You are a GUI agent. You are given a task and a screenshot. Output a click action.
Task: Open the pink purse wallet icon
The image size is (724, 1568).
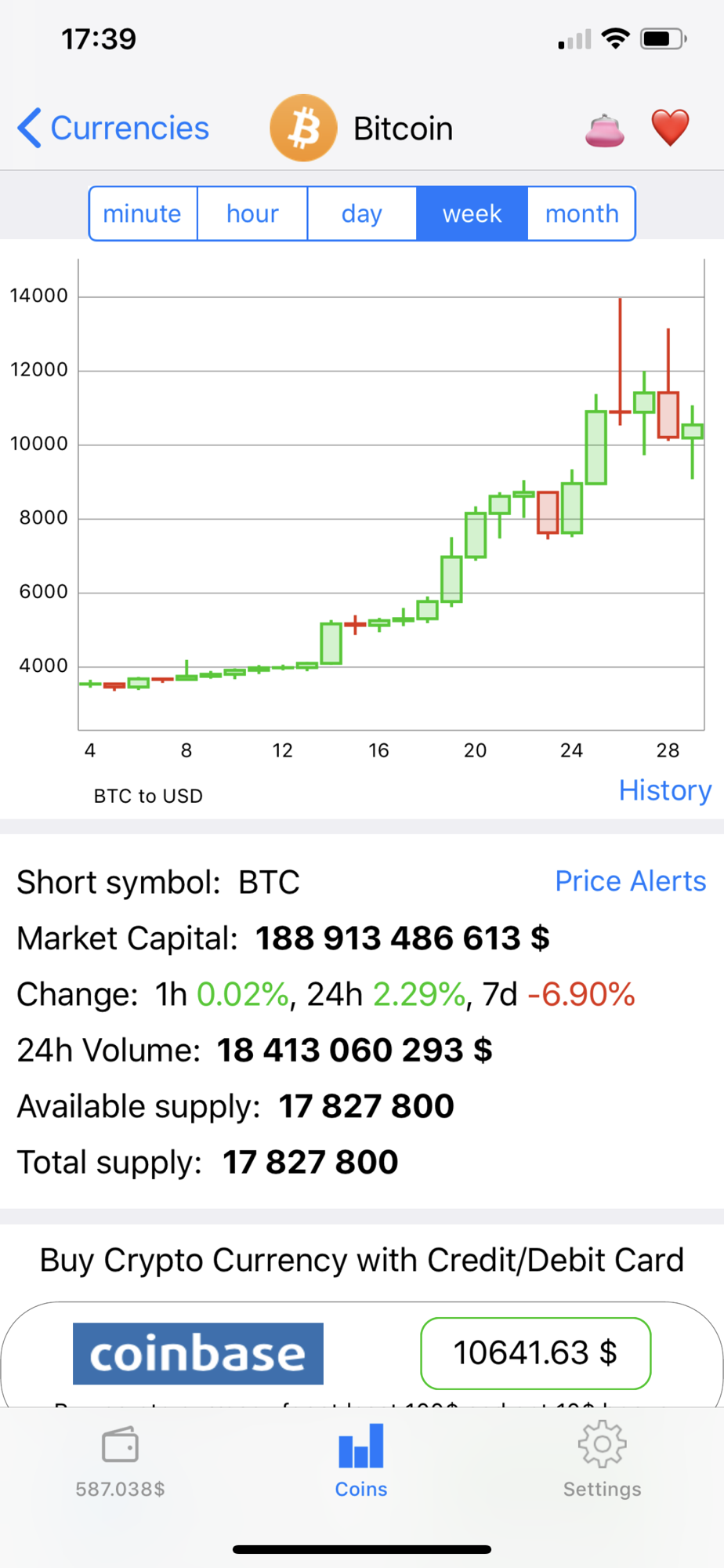605,130
